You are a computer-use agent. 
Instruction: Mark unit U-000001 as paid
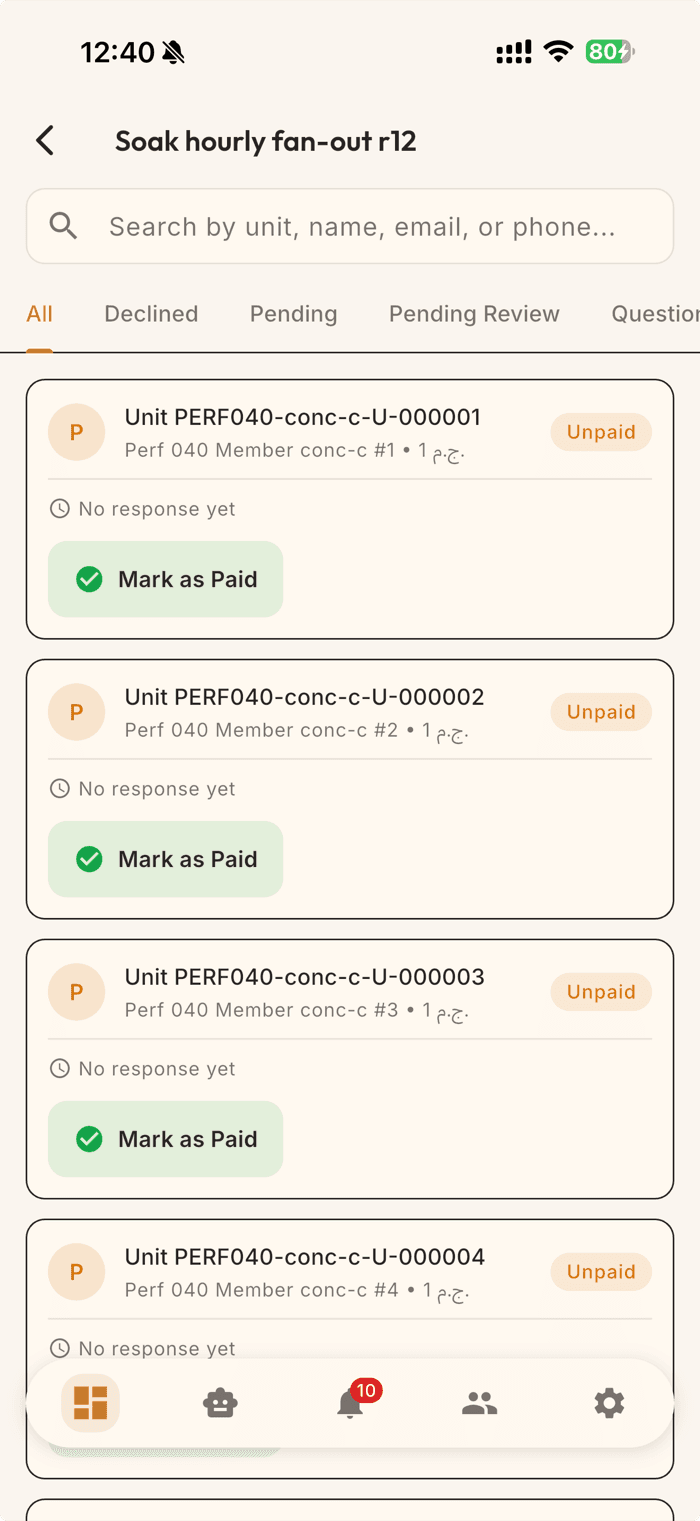[x=166, y=579]
